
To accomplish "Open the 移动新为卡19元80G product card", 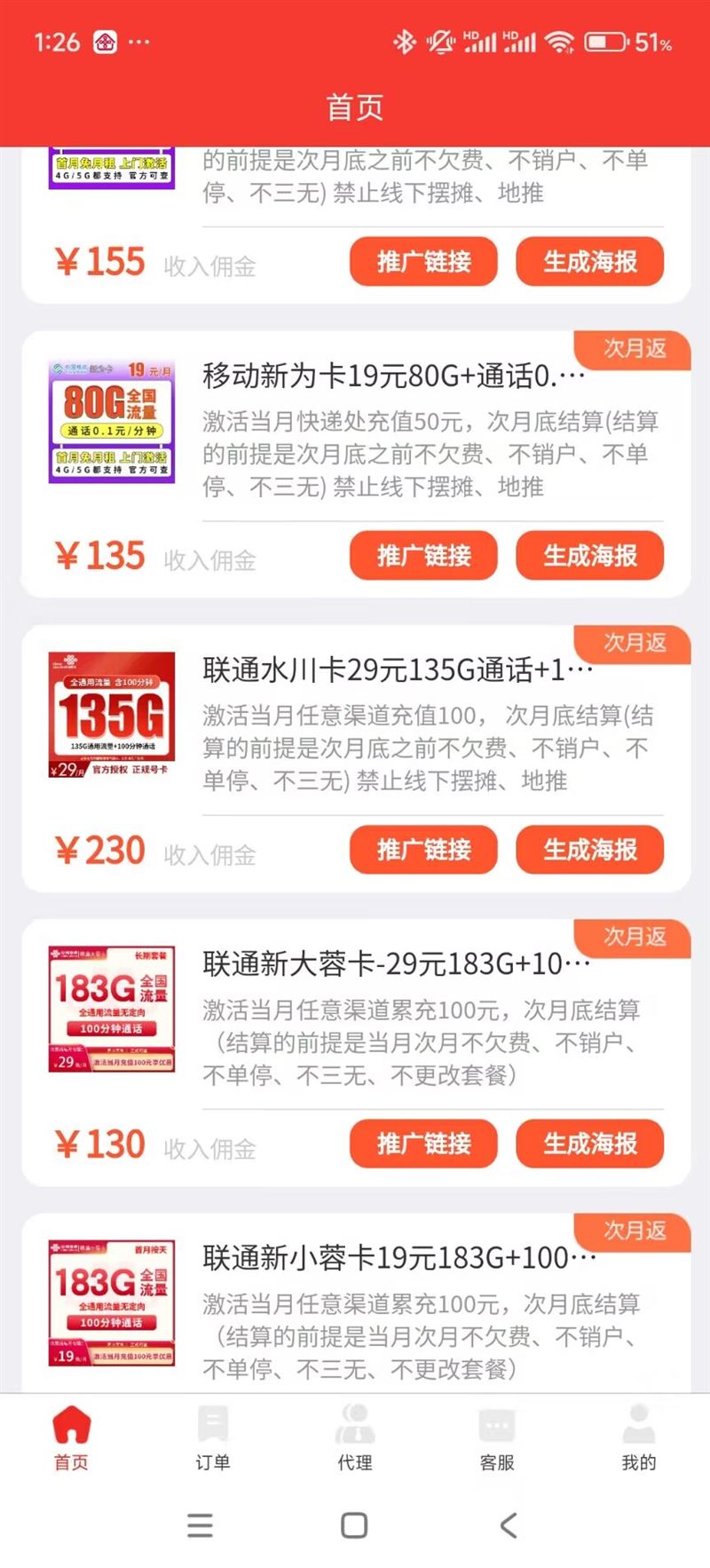I will [x=393, y=376].
